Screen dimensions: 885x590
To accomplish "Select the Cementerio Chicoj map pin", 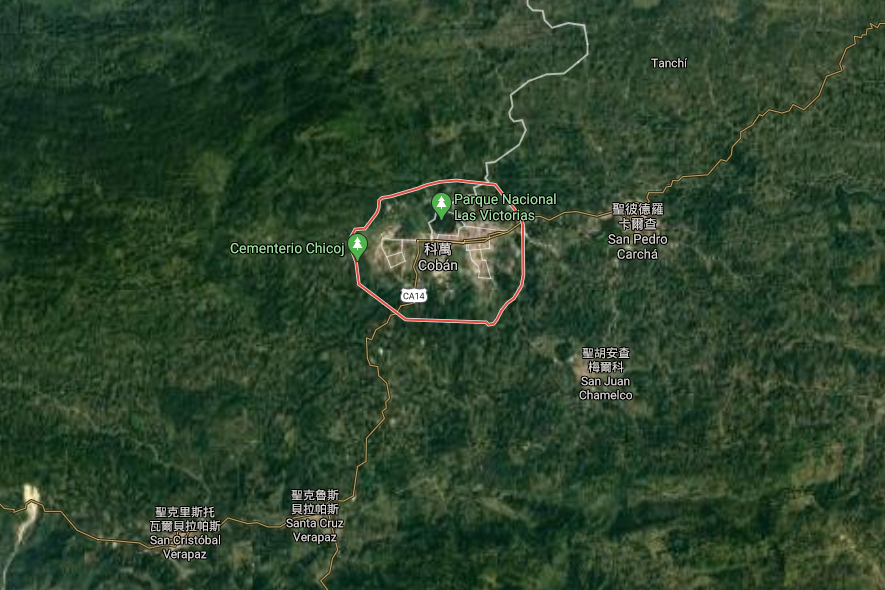I will 357,247.
